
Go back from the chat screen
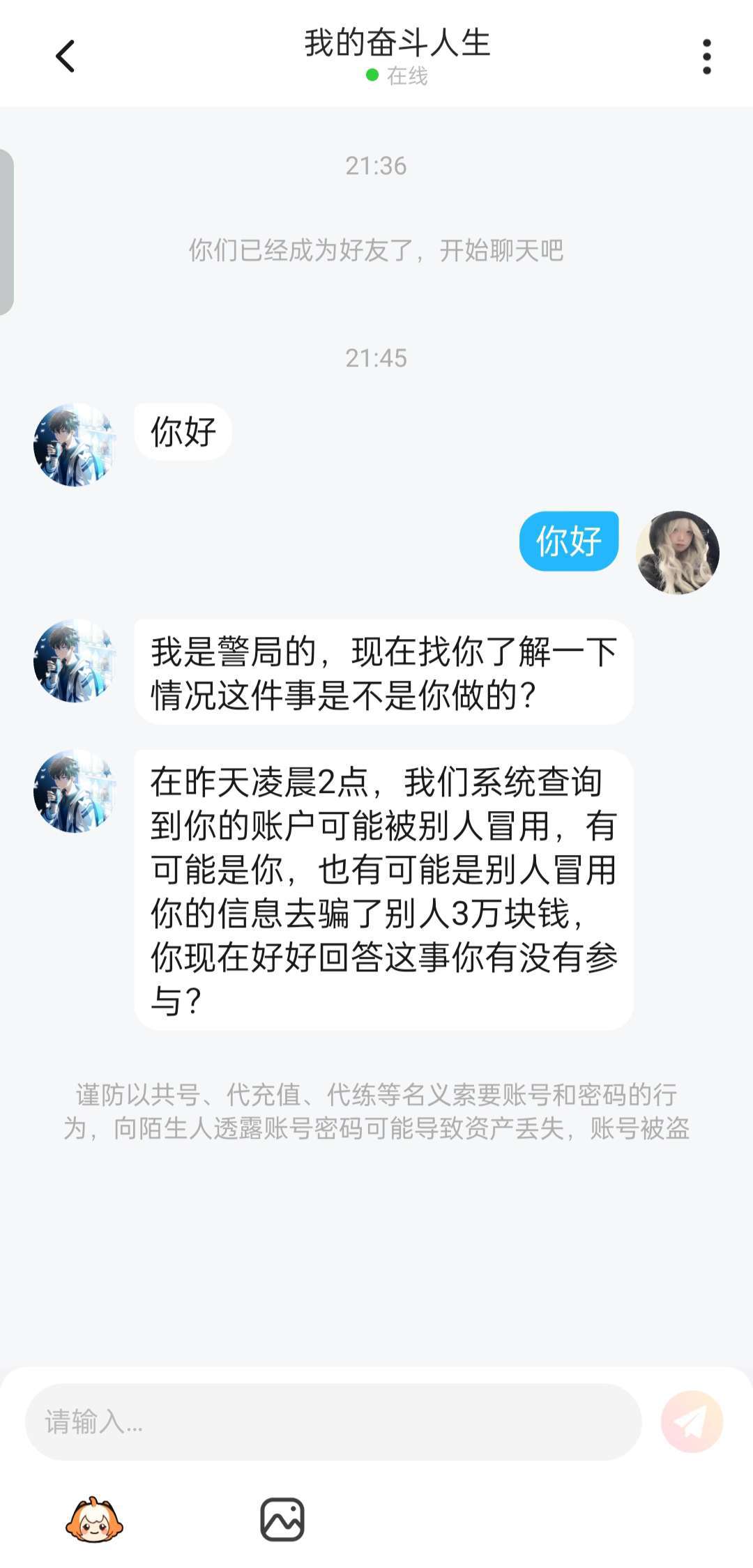65,56
